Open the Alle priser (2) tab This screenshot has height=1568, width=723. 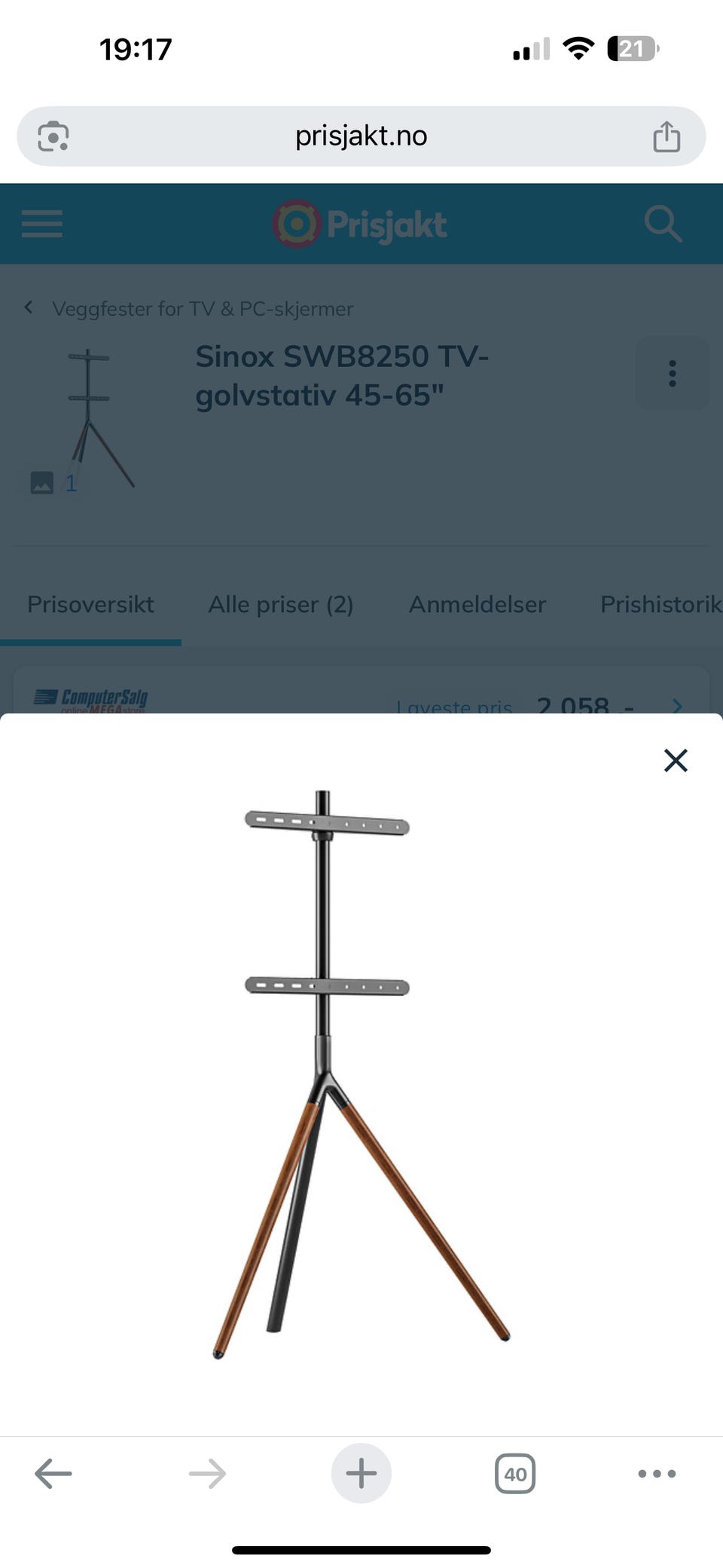click(280, 604)
